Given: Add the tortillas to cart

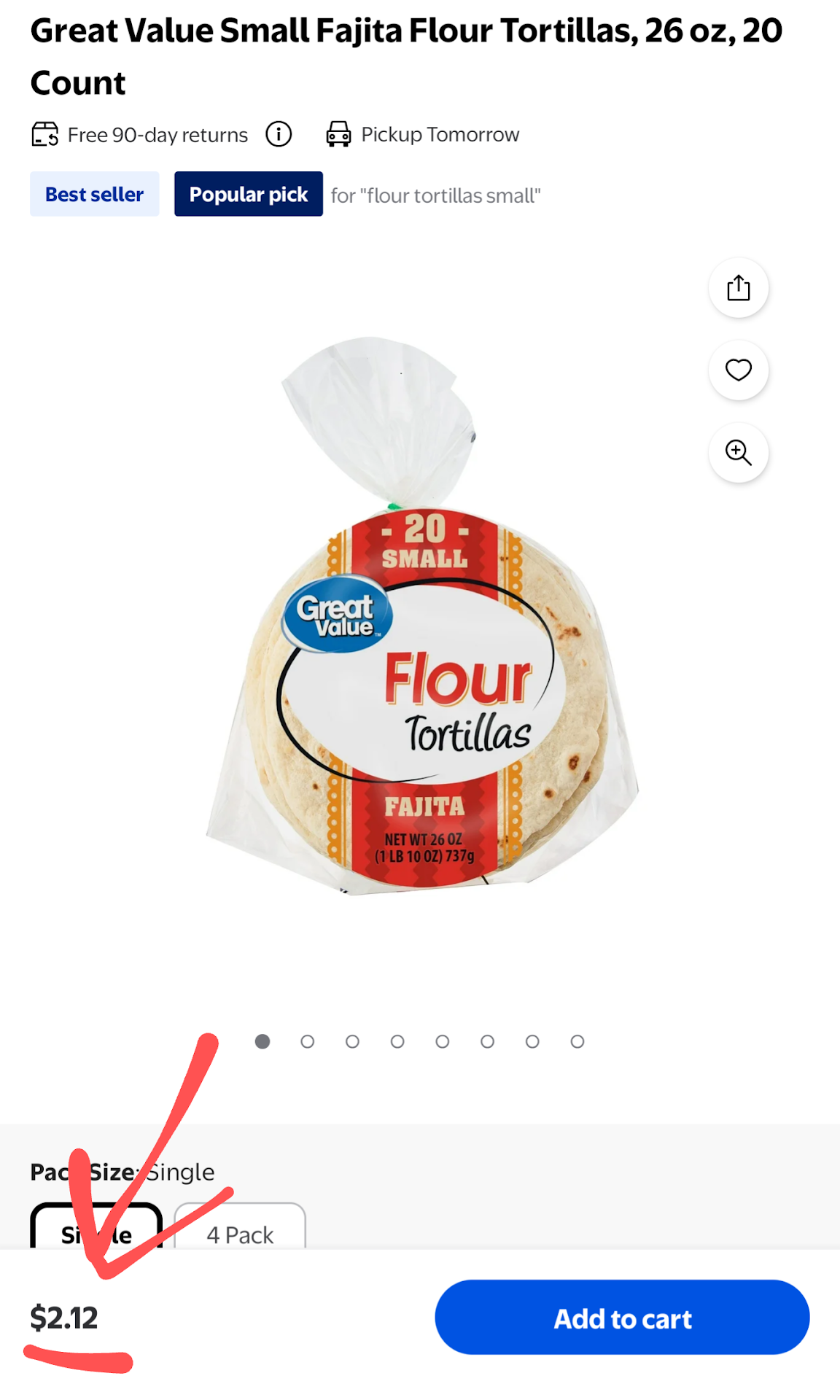Looking at the screenshot, I should 622,1318.
